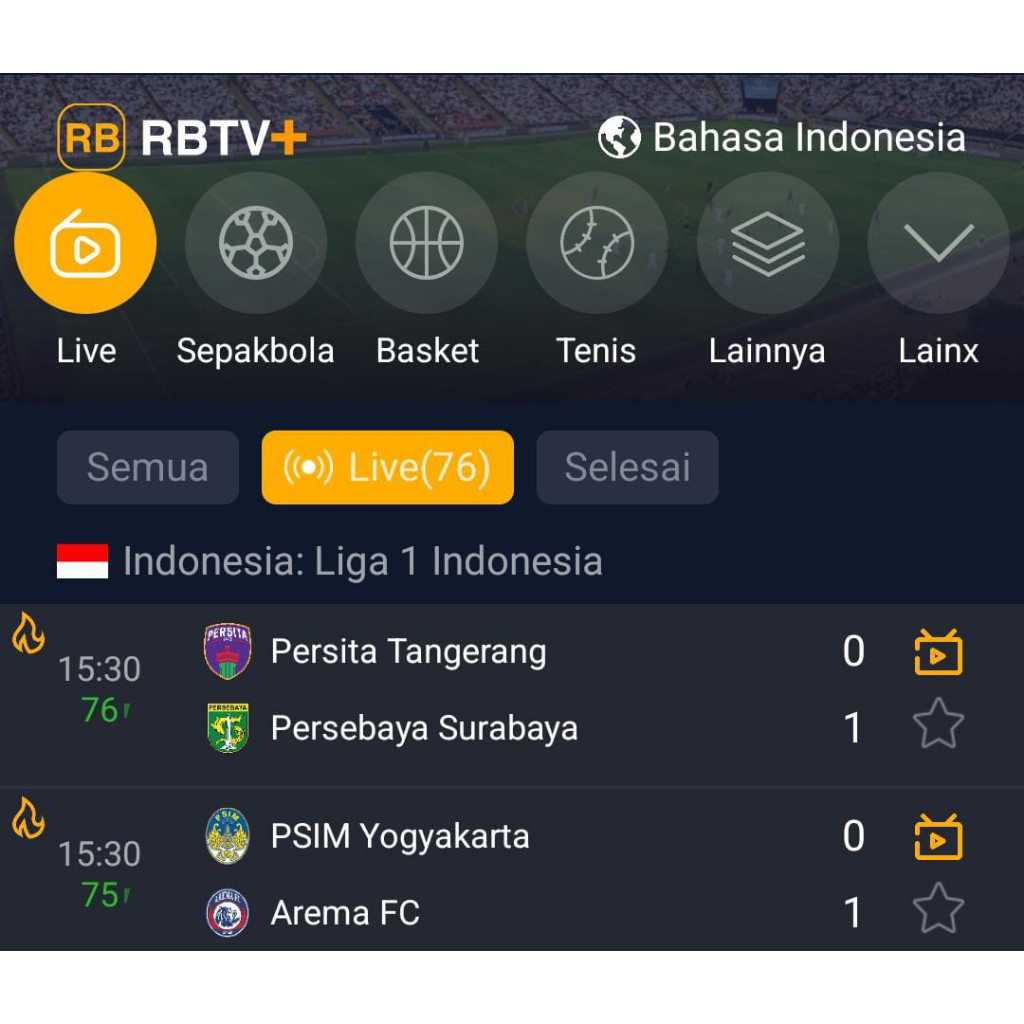
Task: Tap the RBTV+ logo to go home
Action: tap(182, 138)
